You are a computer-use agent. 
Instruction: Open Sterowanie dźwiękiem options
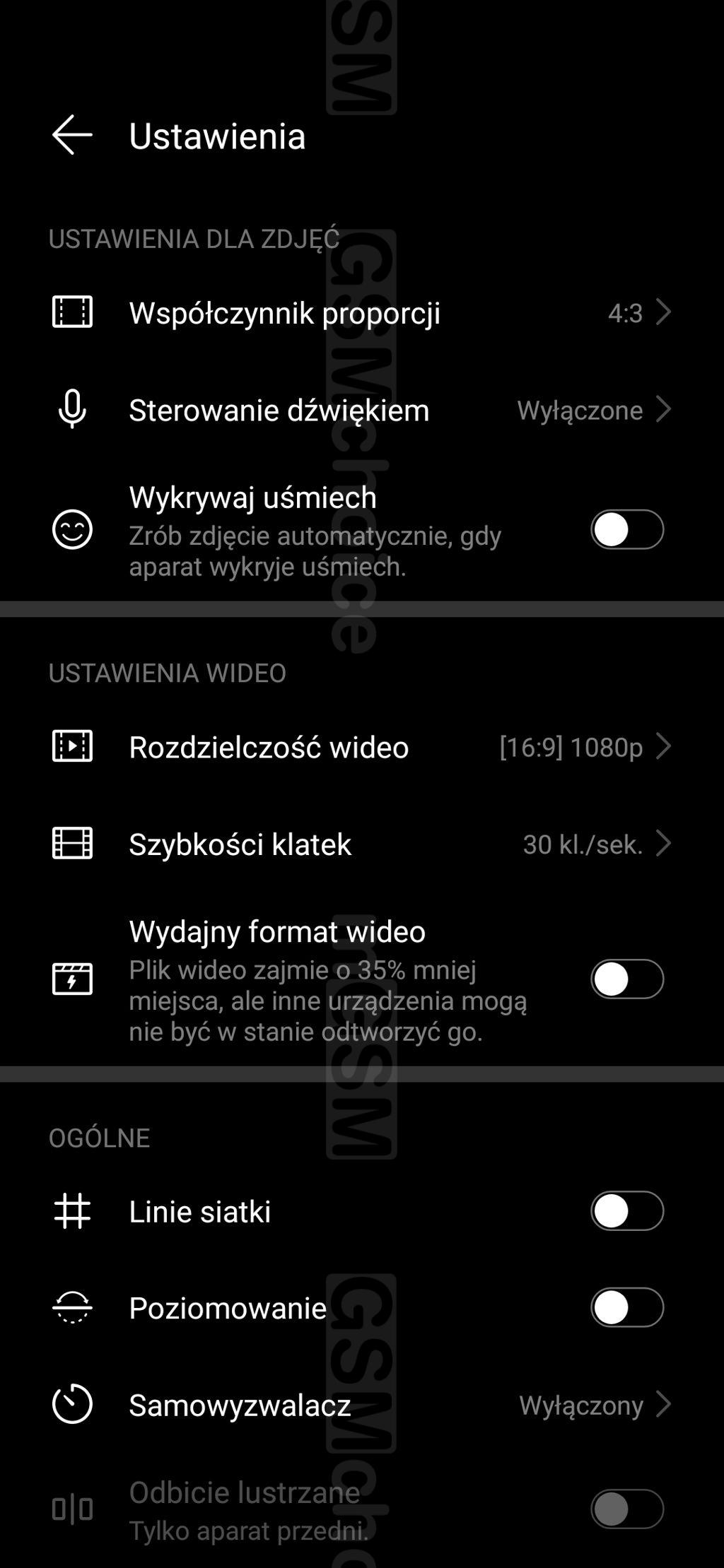361,410
